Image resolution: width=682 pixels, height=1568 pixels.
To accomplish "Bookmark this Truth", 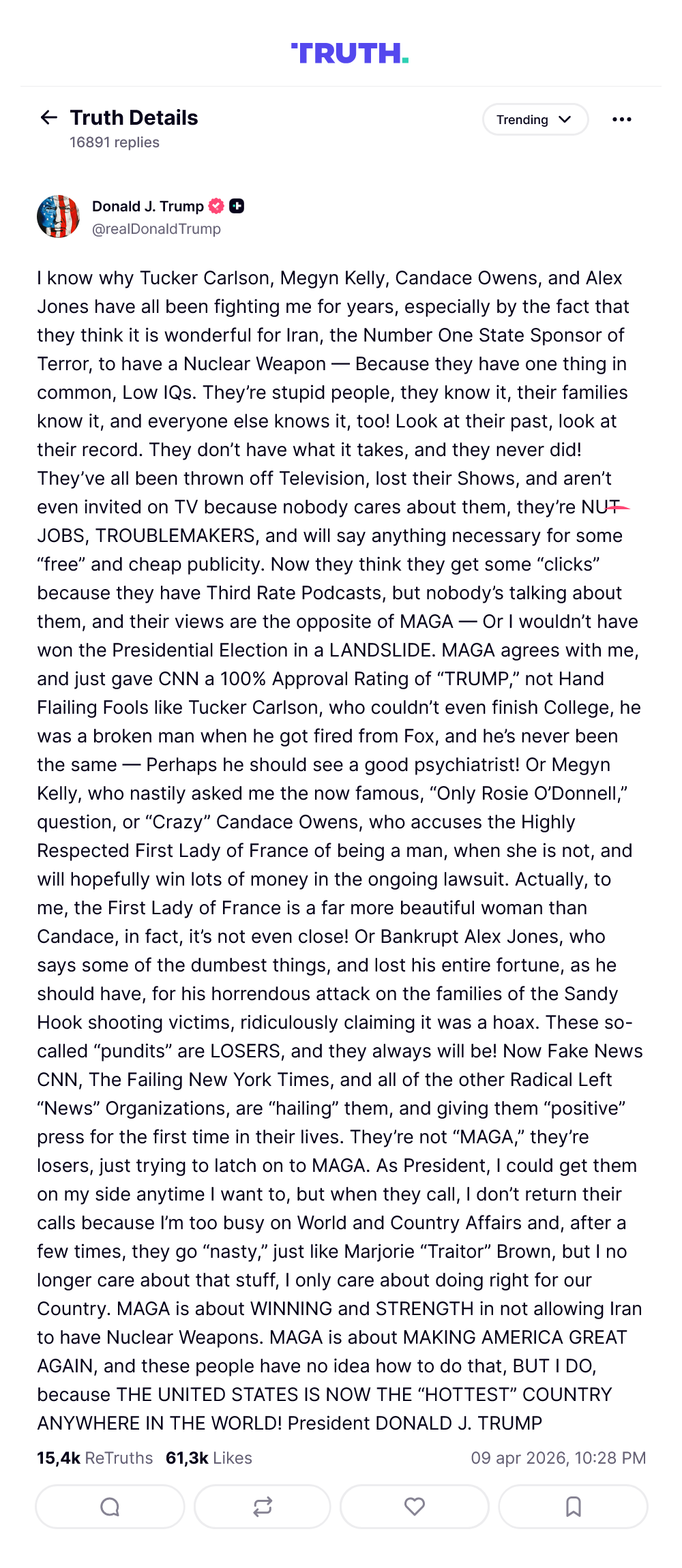I will [574, 1507].
